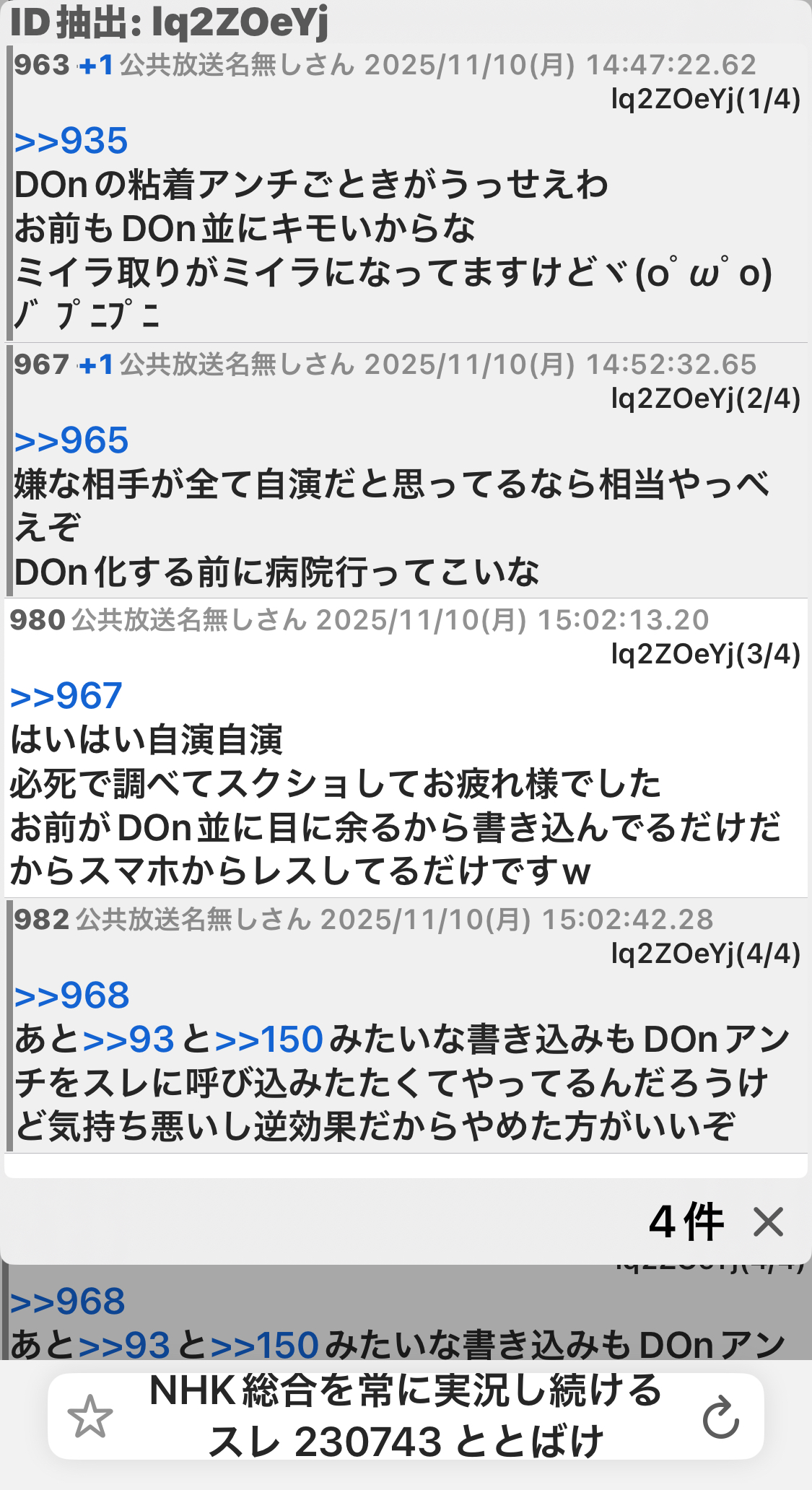Open the >>935 anchor link
The height and width of the screenshot is (1490, 812).
[71, 141]
